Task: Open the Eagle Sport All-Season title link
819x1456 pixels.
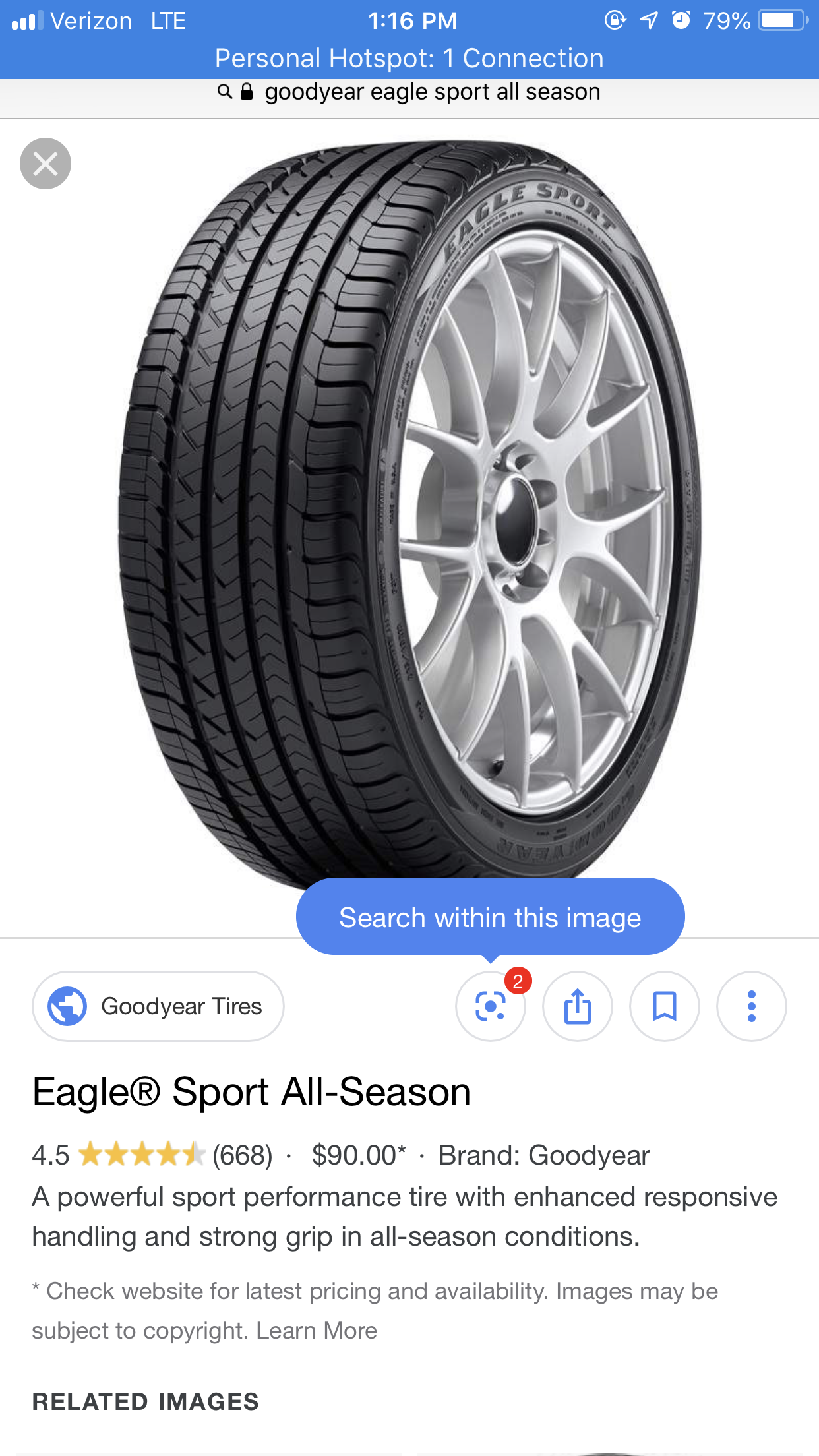Action: pyautogui.click(x=251, y=1092)
